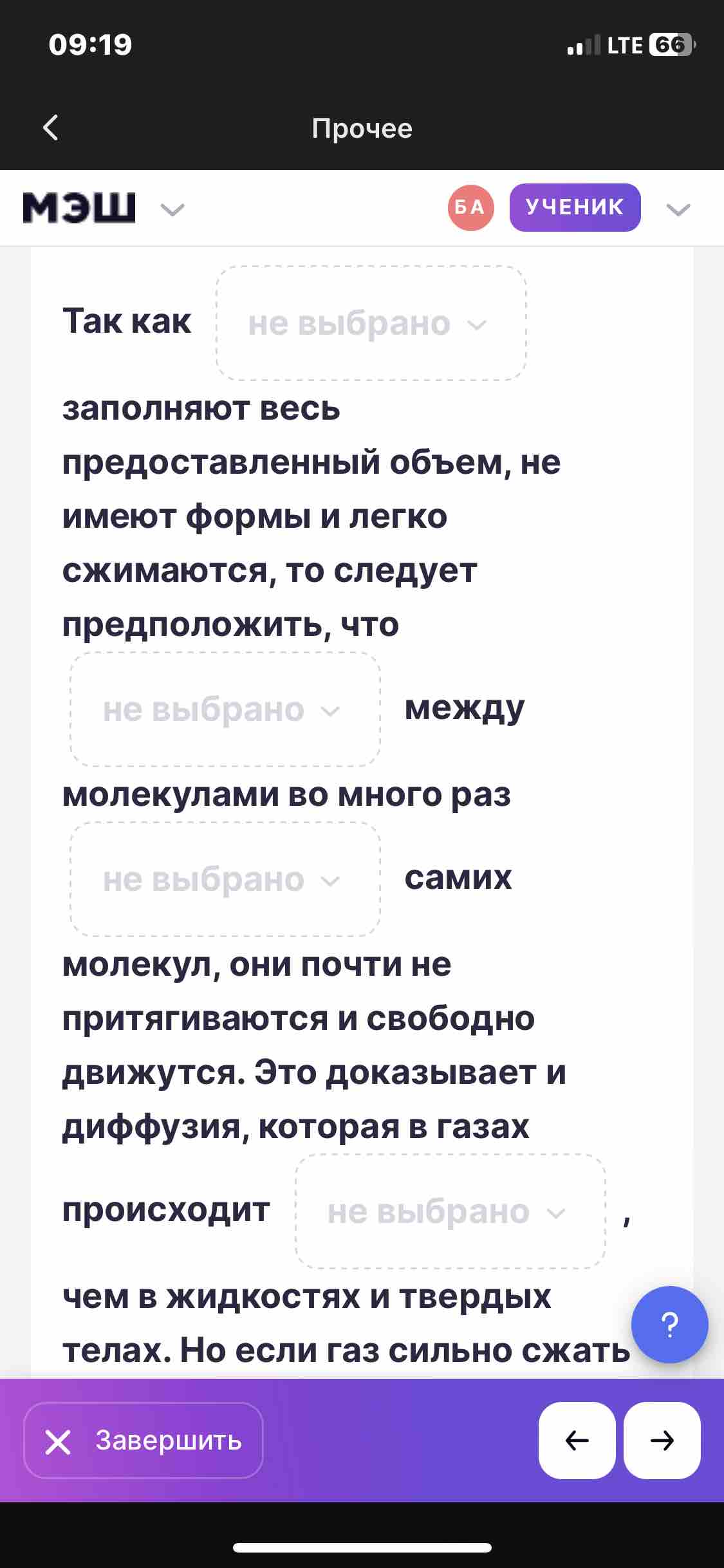Open the БА profile avatar

471,207
